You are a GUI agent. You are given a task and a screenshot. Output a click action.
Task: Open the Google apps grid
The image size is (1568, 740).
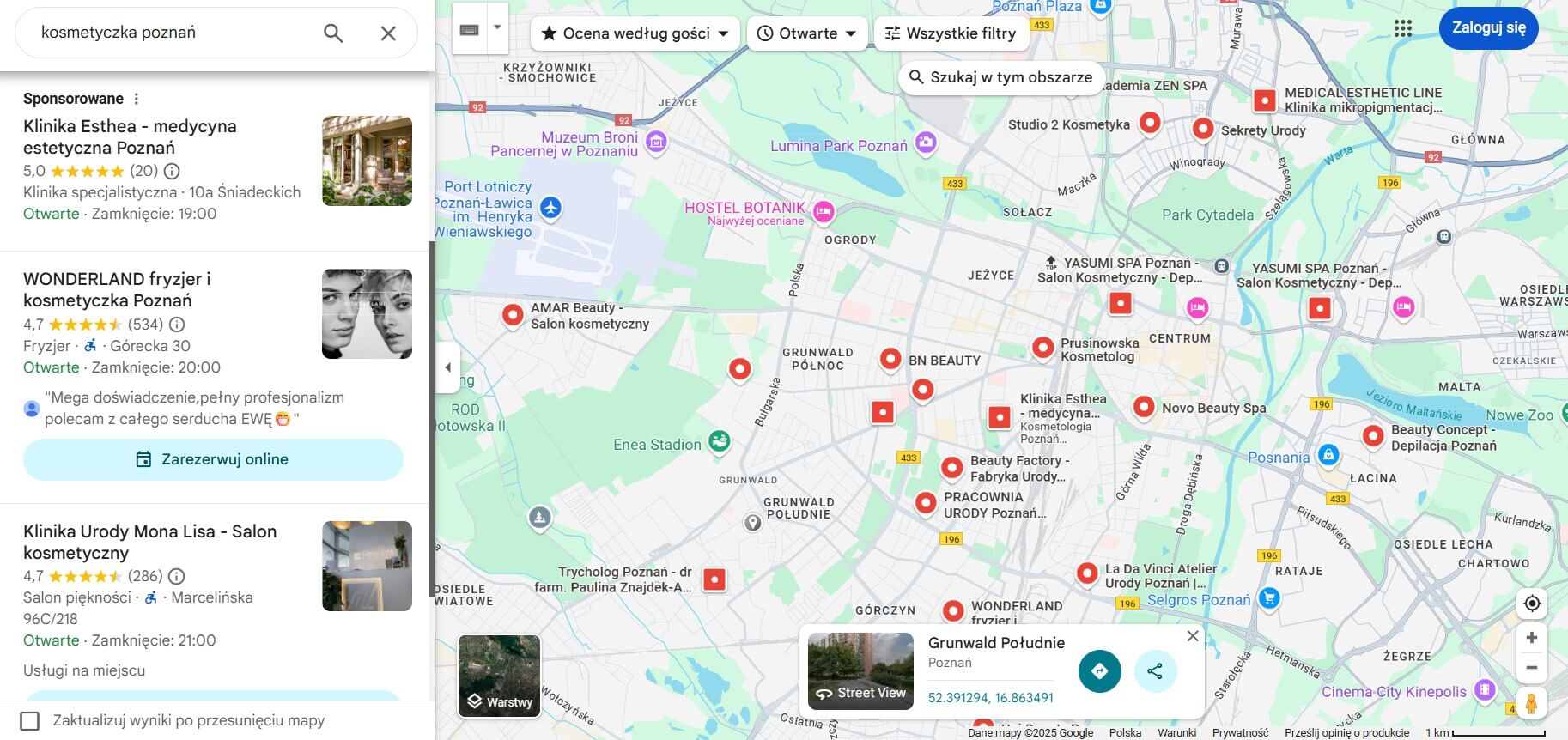1403,28
